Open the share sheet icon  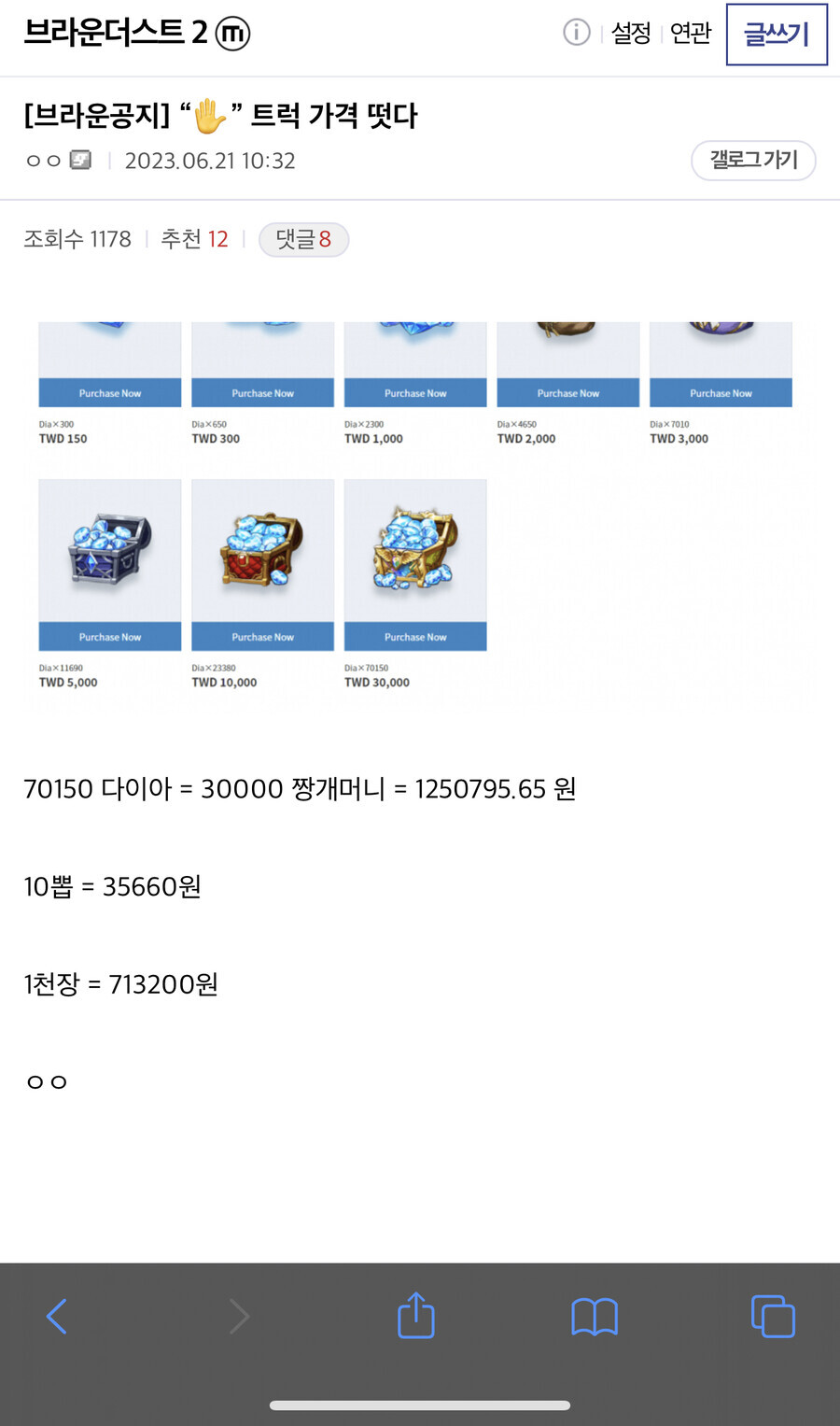point(415,1316)
